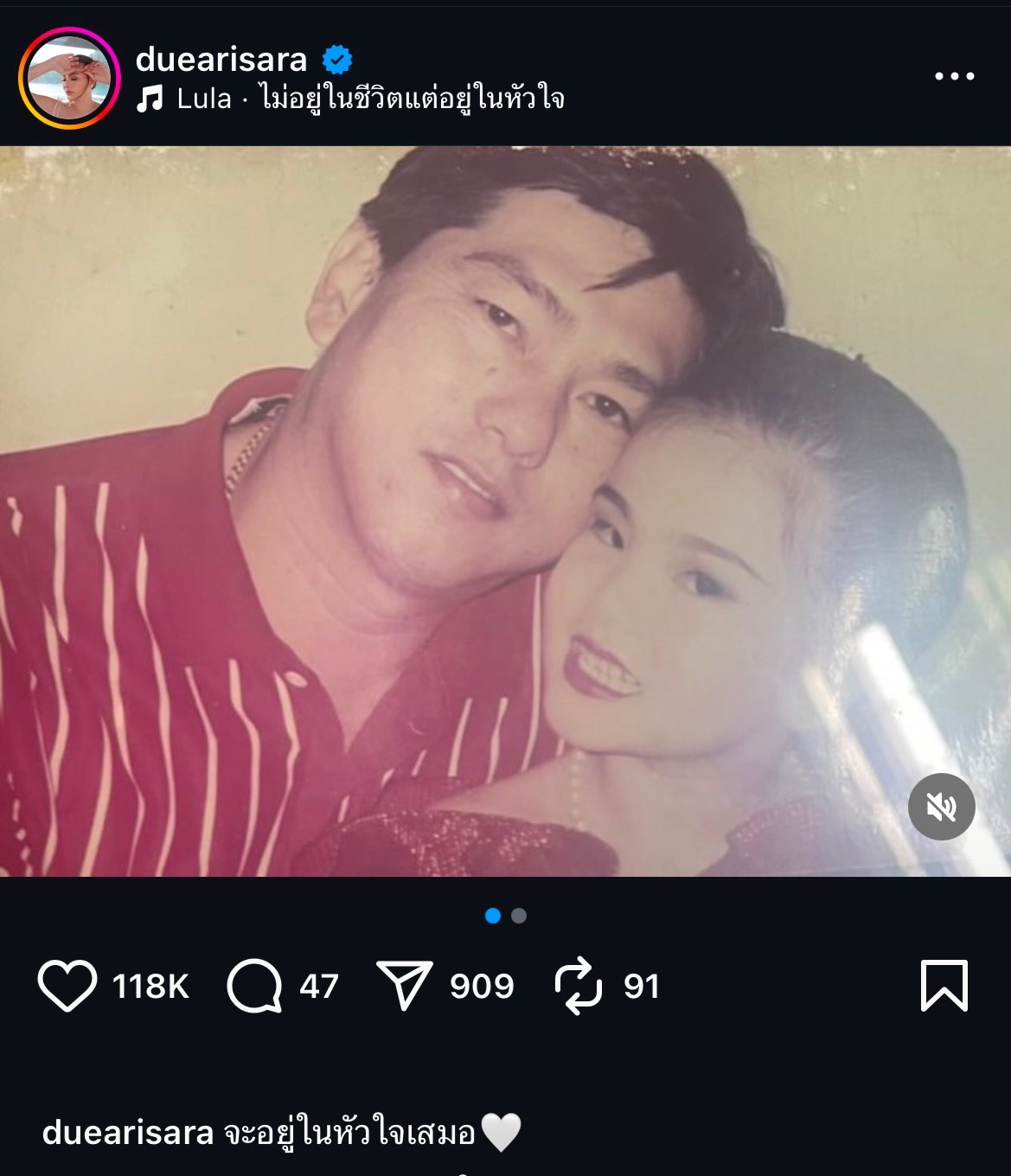Image resolution: width=1011 pixels, height=1176 pixels.
Task: Save the post with bookmark icon
Action: coord(944,986)
